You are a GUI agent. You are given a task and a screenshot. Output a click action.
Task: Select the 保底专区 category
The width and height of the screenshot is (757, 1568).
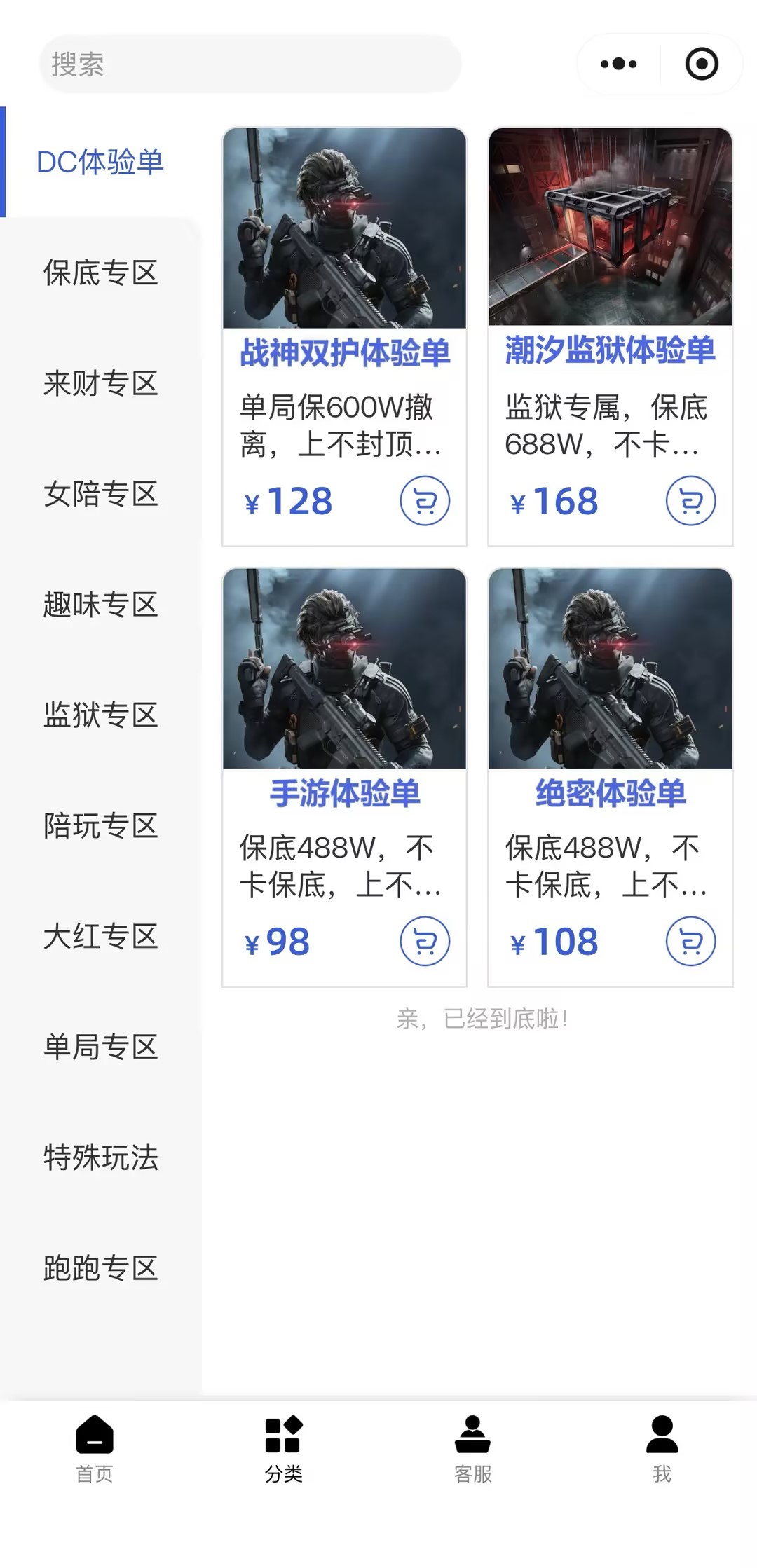point(101,273)
